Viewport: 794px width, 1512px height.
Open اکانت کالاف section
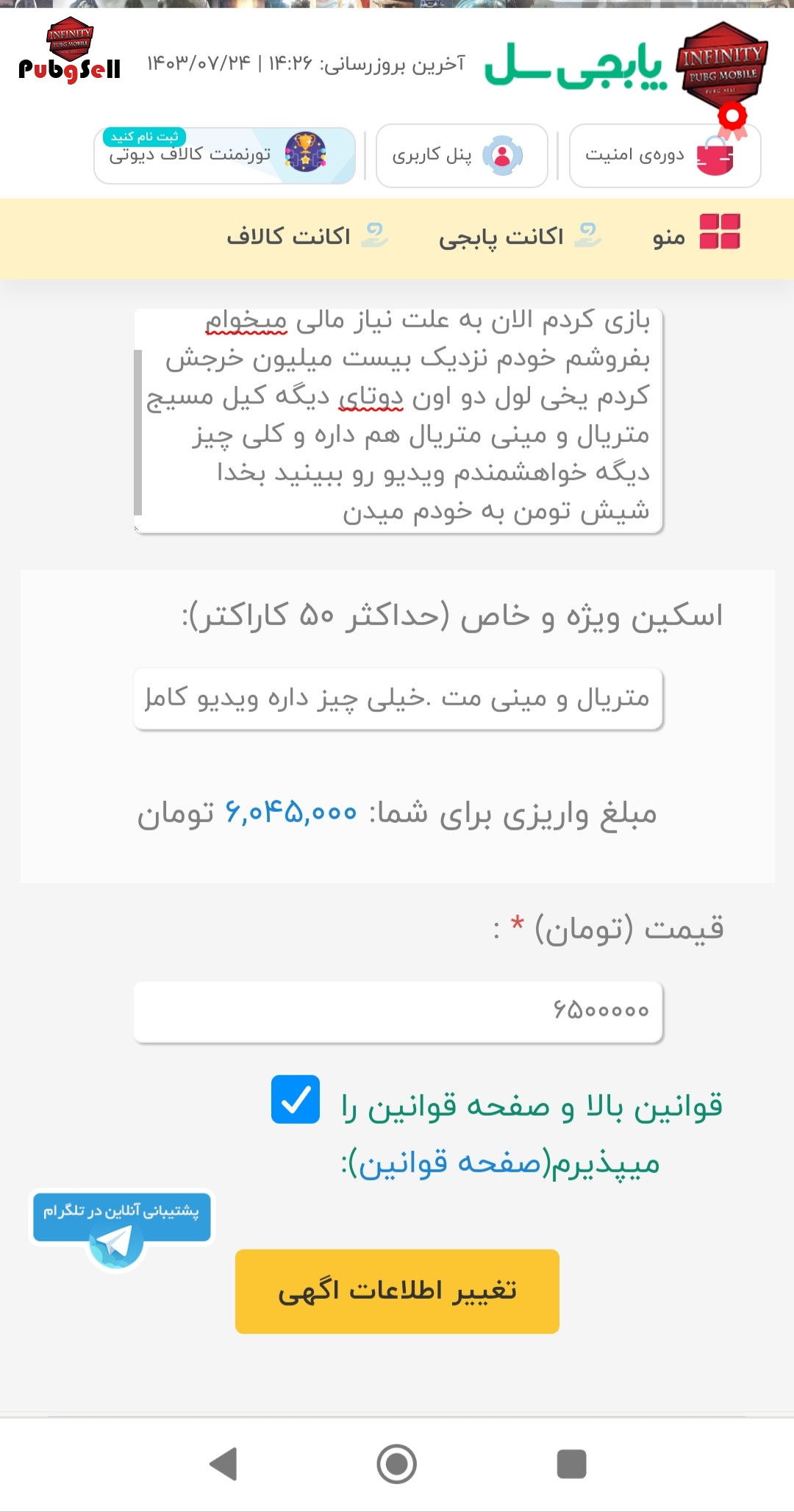pos(307,236)
